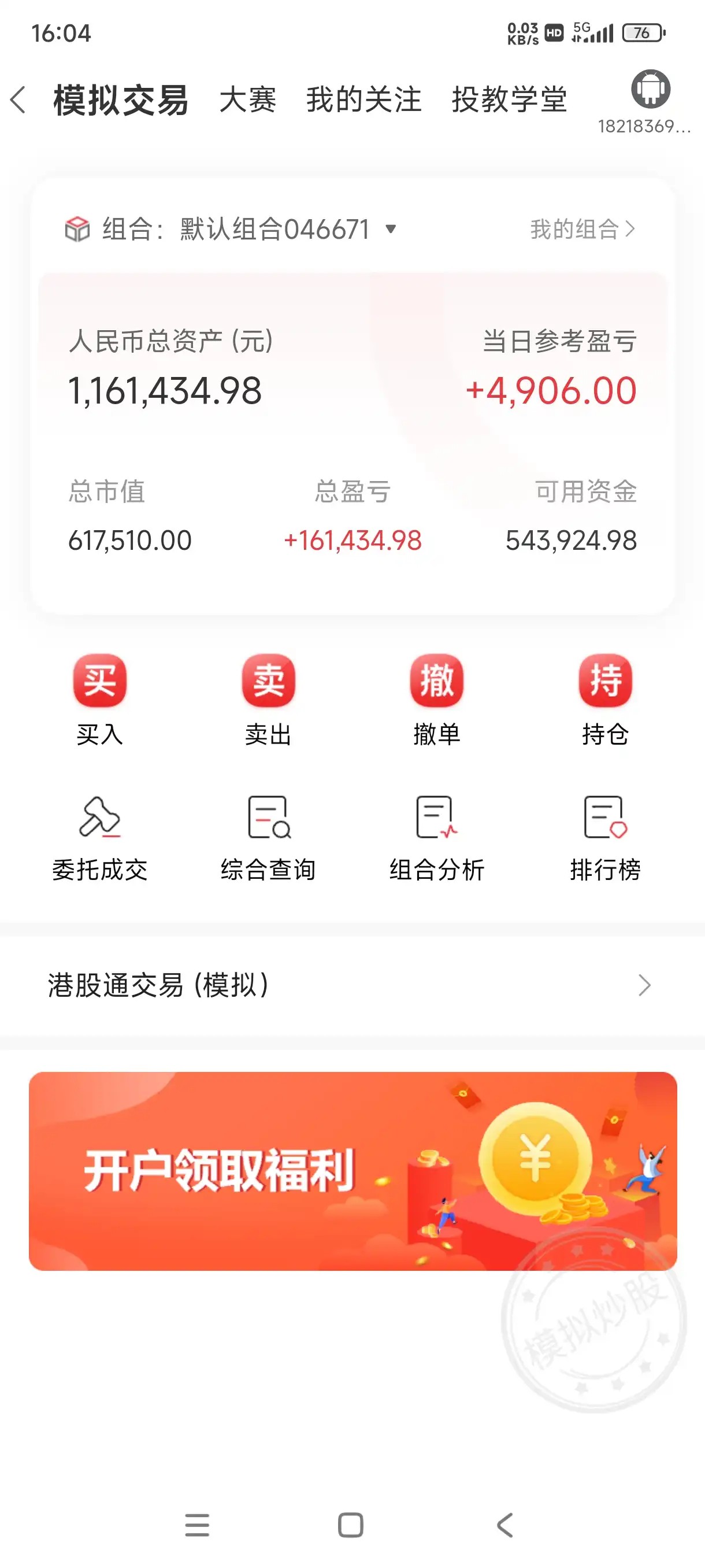
Task: Open 我的组合 link
Action: pyautogui.click(x=582, y=230)
